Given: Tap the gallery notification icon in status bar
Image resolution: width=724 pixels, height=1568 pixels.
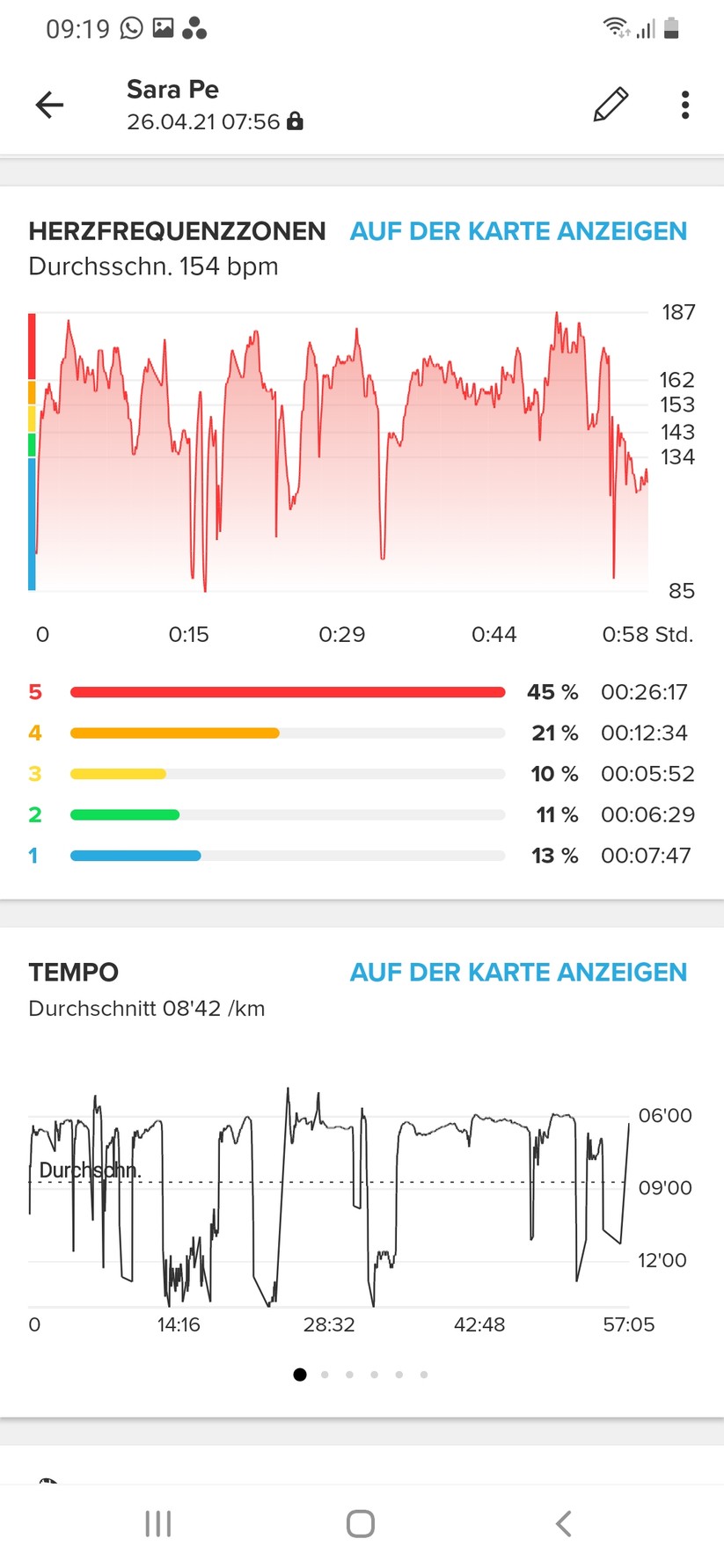Looking at the screenshot, I should 163,27.
